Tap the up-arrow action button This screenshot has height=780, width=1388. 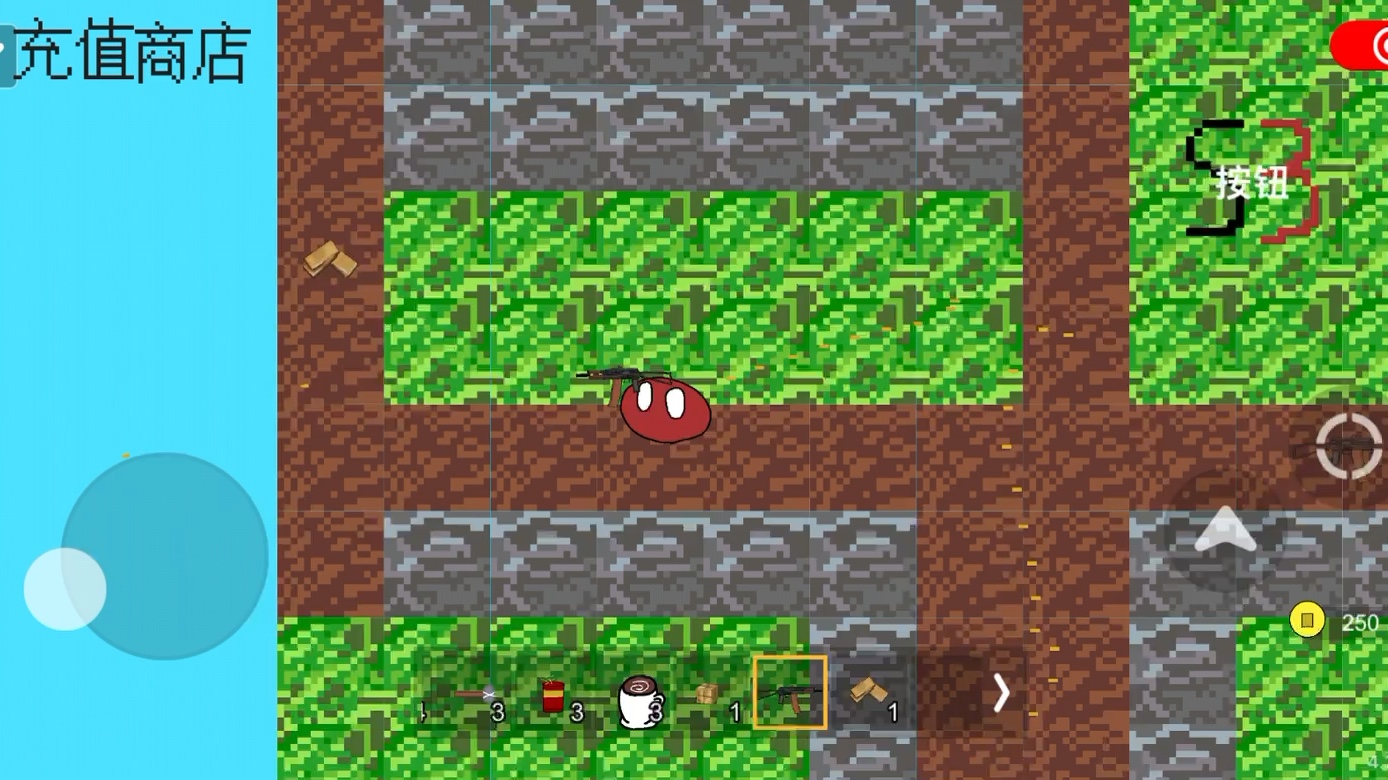point(1225,530)
